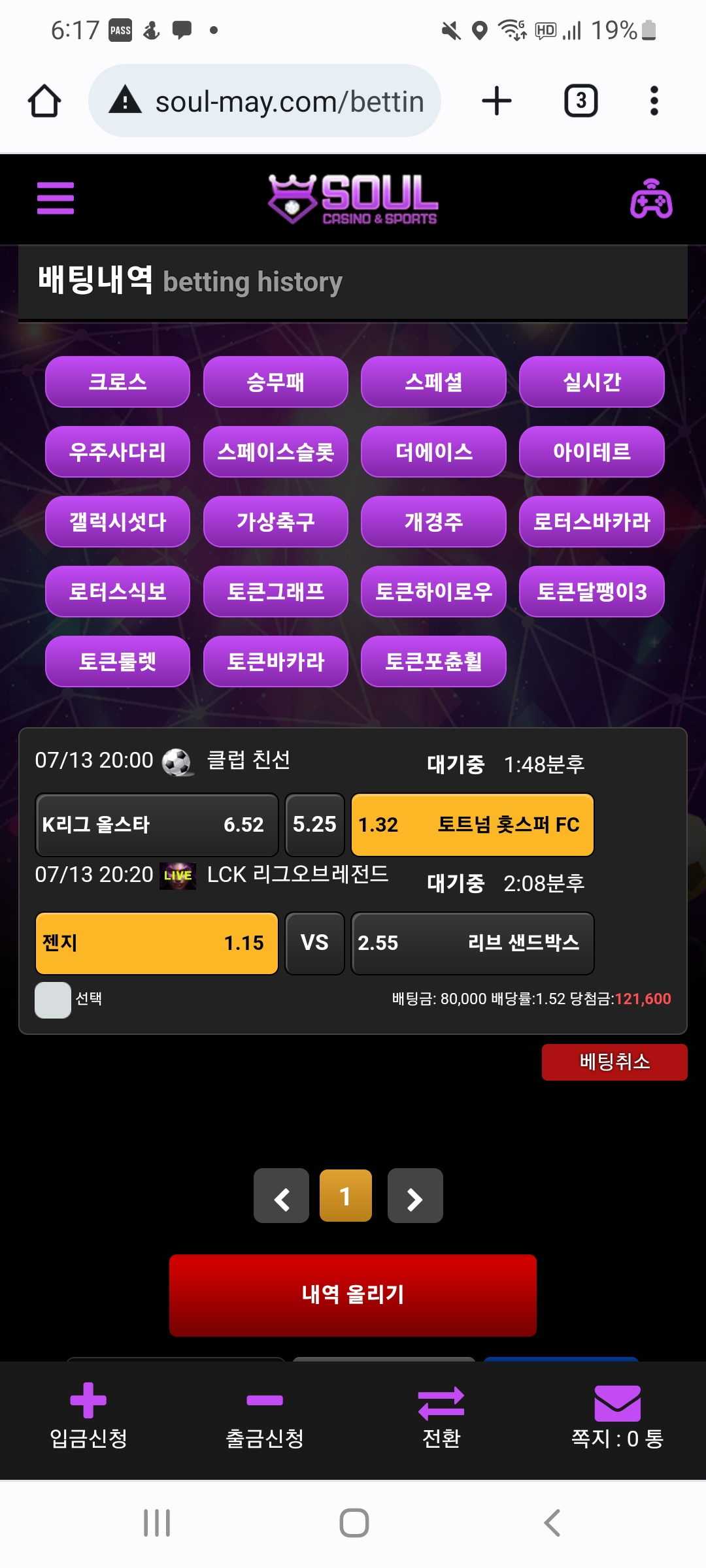The image size is (706, 1568).
Task: Tap the system back button
Action: click(552, 1523)
